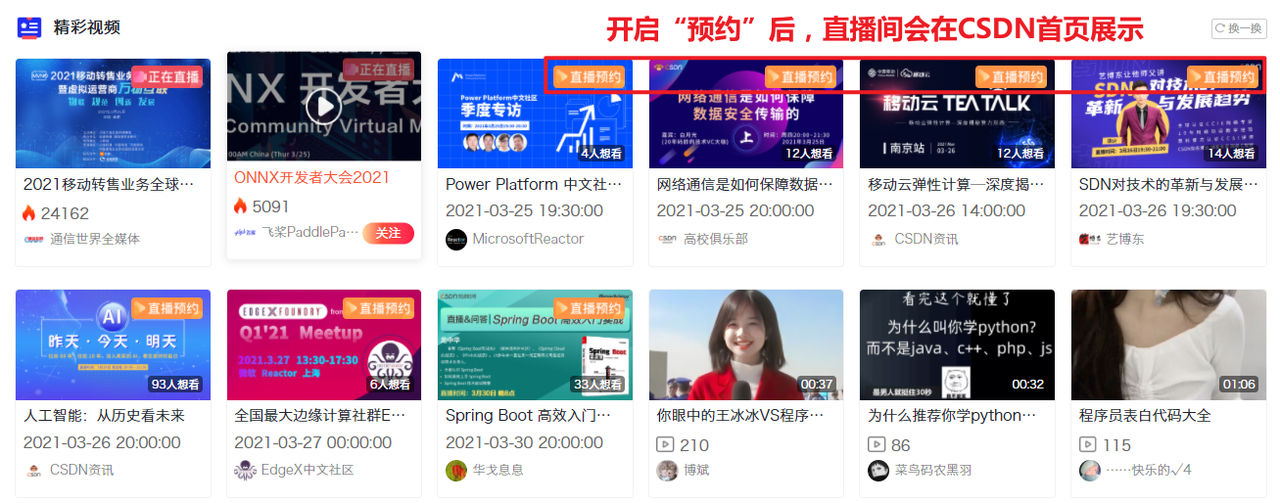The width and height of the screenshot is (1280, 503).
Task: Visit EdgeX中文社区 author profile
Action: click(307, 470)
